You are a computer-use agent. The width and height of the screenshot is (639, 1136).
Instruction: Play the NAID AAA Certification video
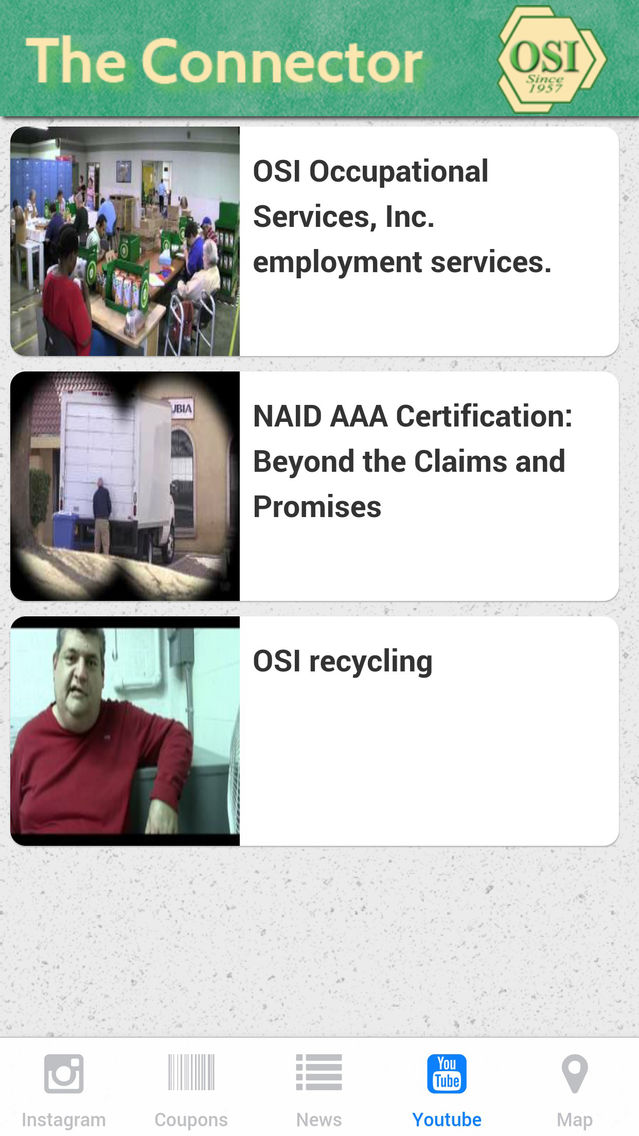pos(314,486)
